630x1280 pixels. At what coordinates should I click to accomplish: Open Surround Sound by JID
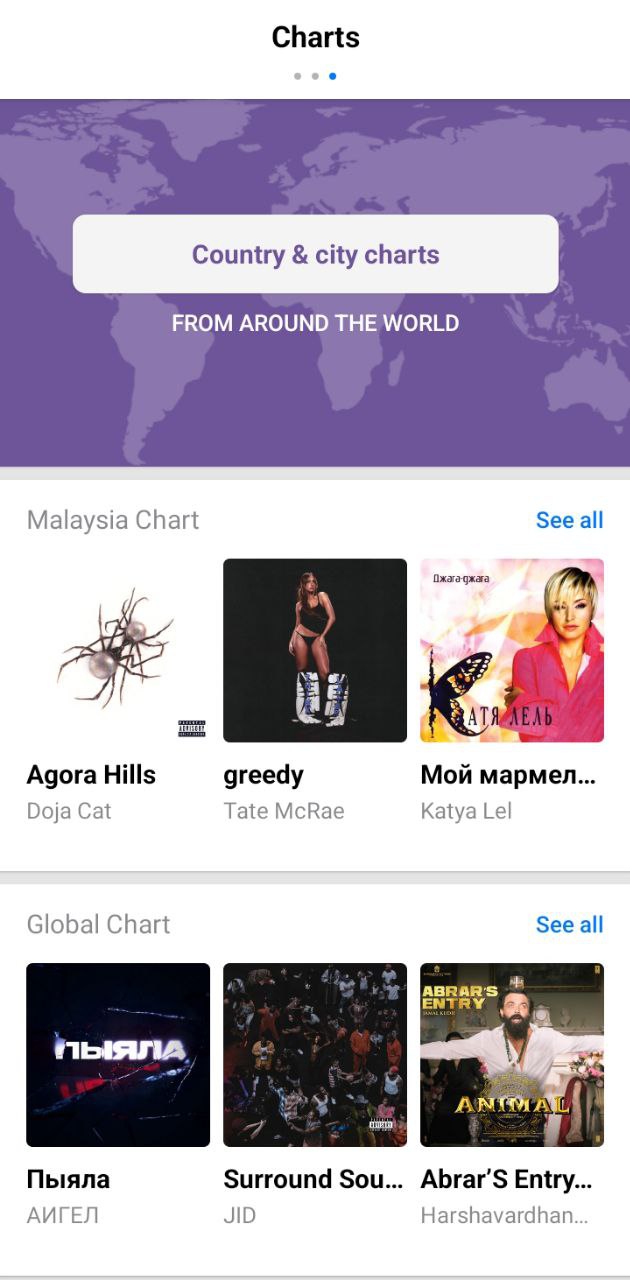point(315,1055)
